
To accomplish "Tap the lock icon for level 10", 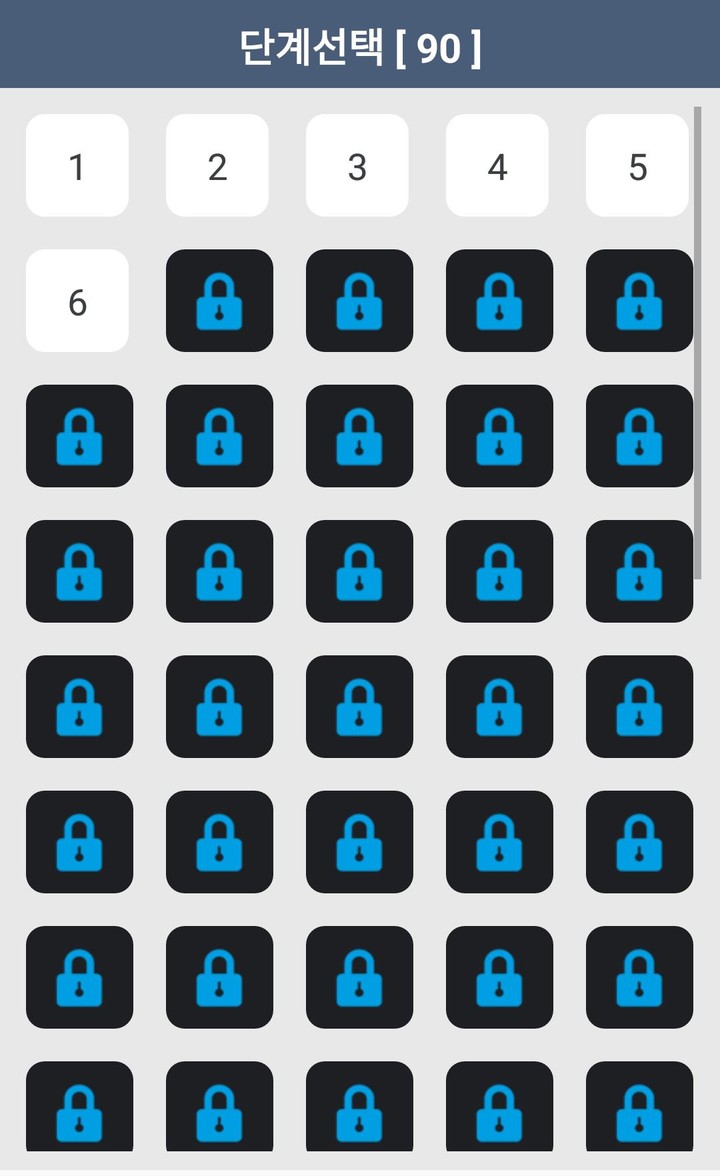I will click(x=639, y=302).
